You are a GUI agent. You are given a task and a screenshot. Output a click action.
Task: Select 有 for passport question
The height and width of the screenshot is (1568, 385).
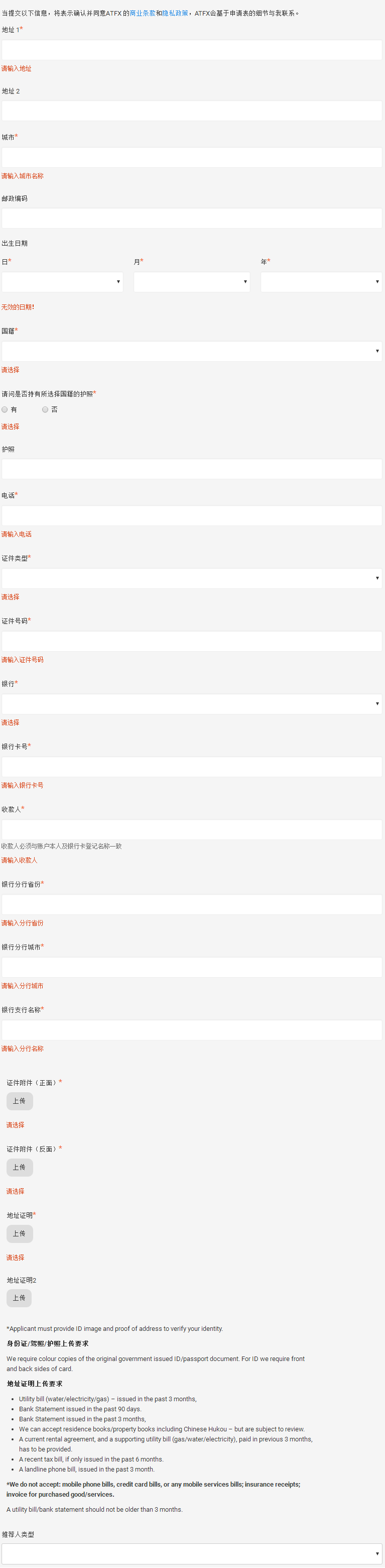[x=5, y=409]
